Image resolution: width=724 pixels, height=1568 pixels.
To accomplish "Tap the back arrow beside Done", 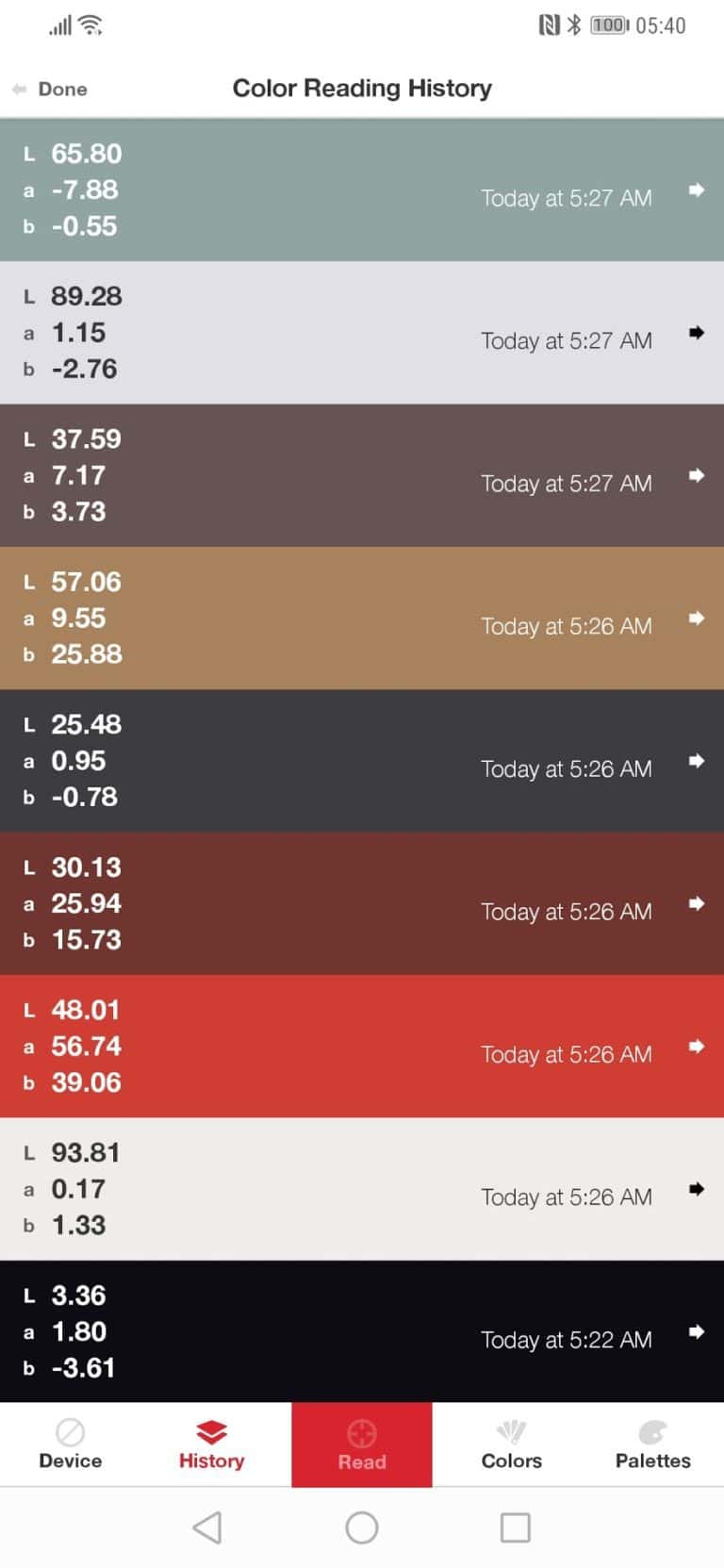I will (x=19, y=89).
